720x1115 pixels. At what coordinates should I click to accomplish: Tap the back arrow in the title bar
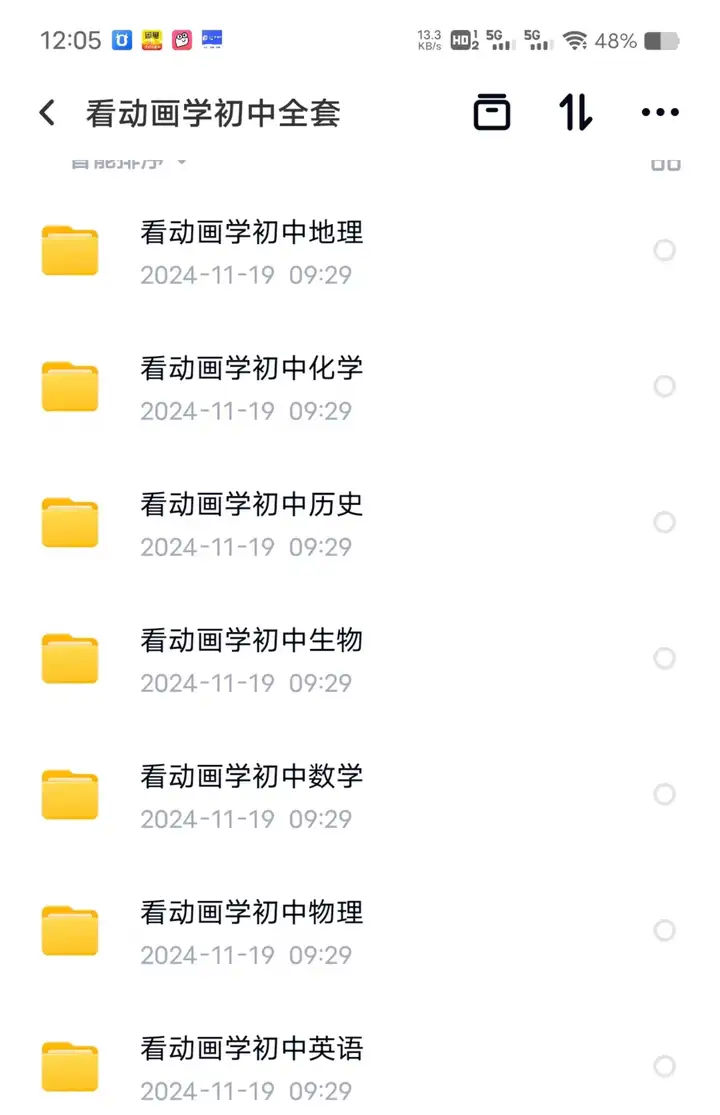click(x=47, y=112)
